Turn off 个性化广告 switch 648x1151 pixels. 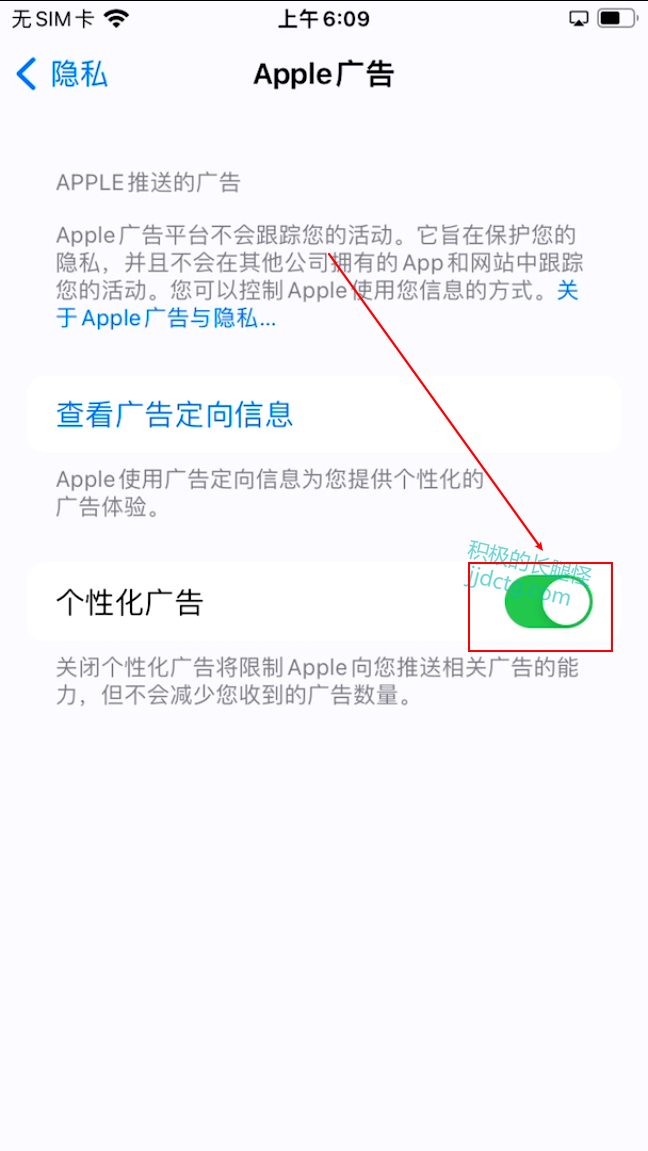click(548, 603)
